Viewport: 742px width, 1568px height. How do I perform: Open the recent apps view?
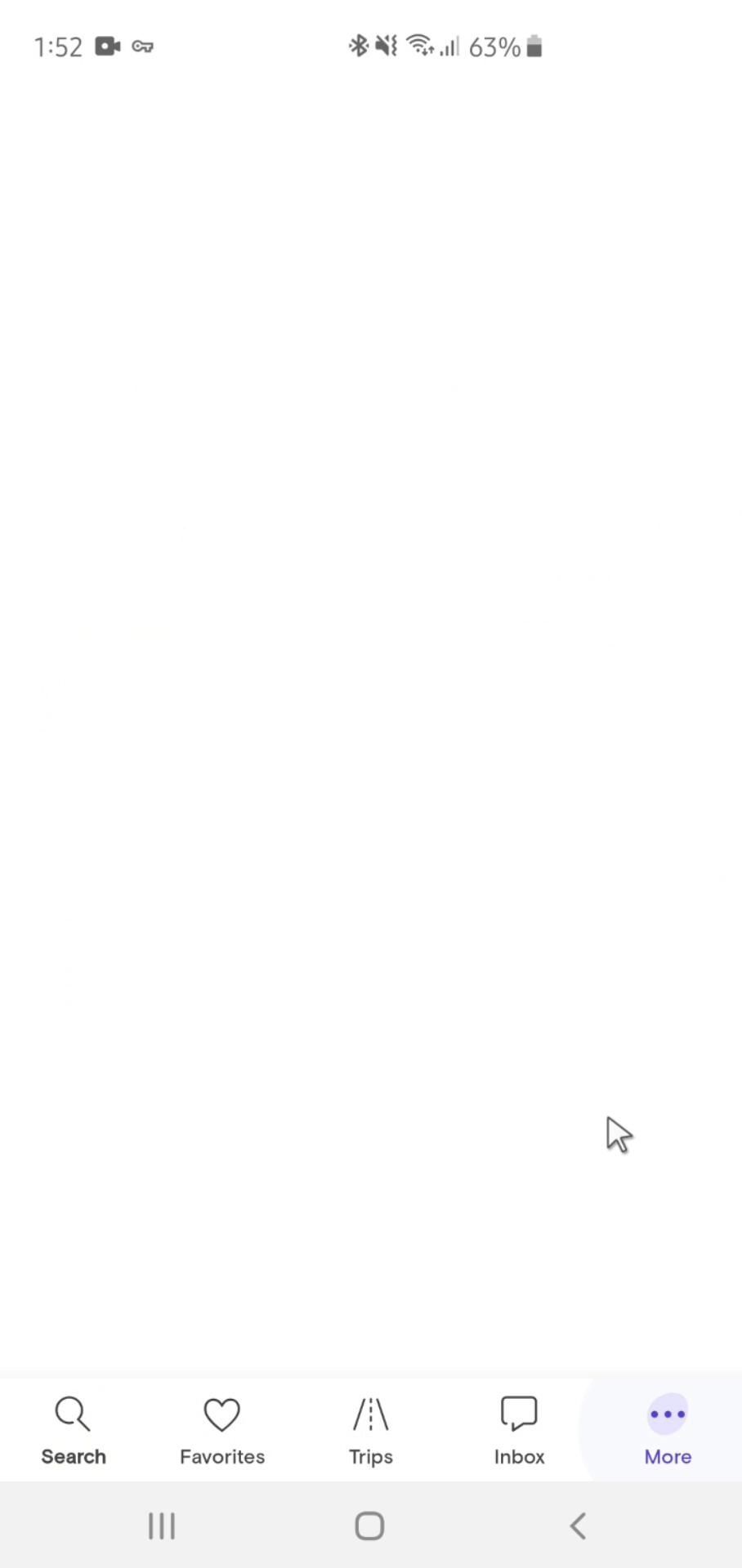click(162, 1526)
